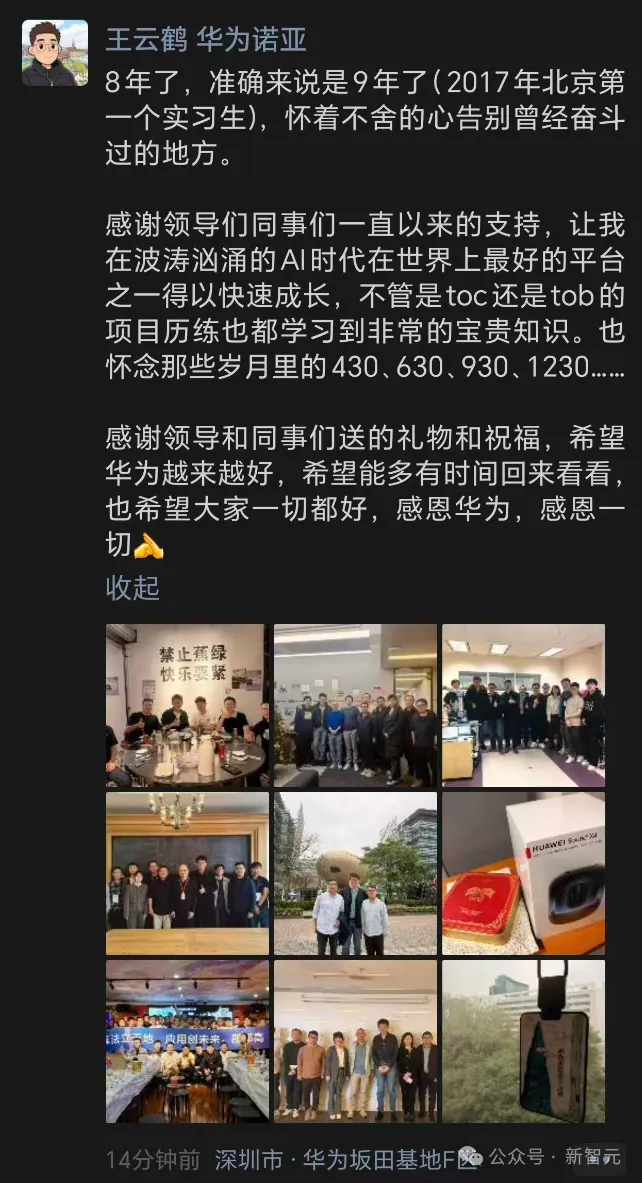Open the HUAWEI Sound X4 gift box photo
The height and width of the screenshot is (1183, 642).
click(523, 873)
